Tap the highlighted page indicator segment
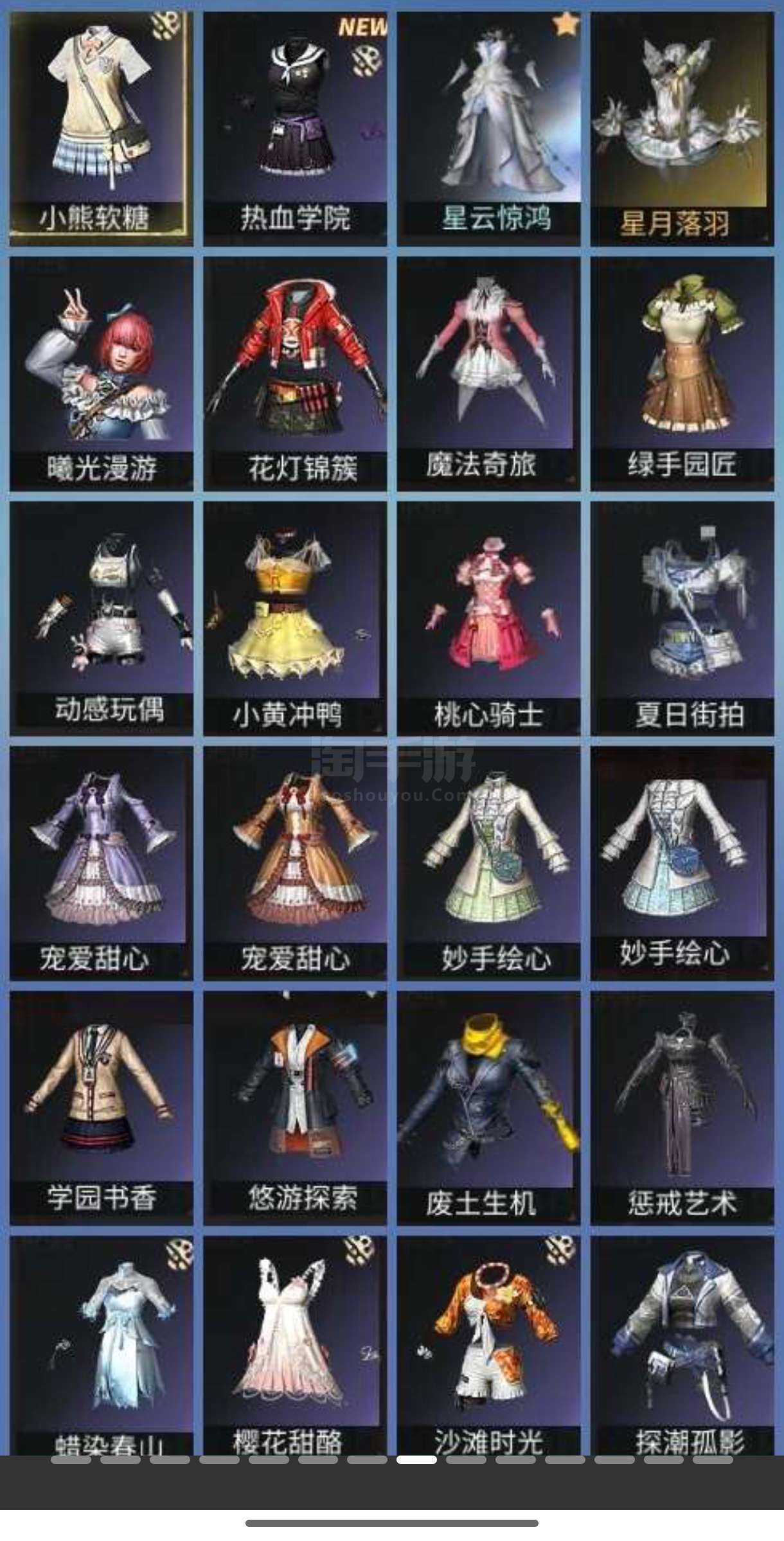 tap(416, 1459)
